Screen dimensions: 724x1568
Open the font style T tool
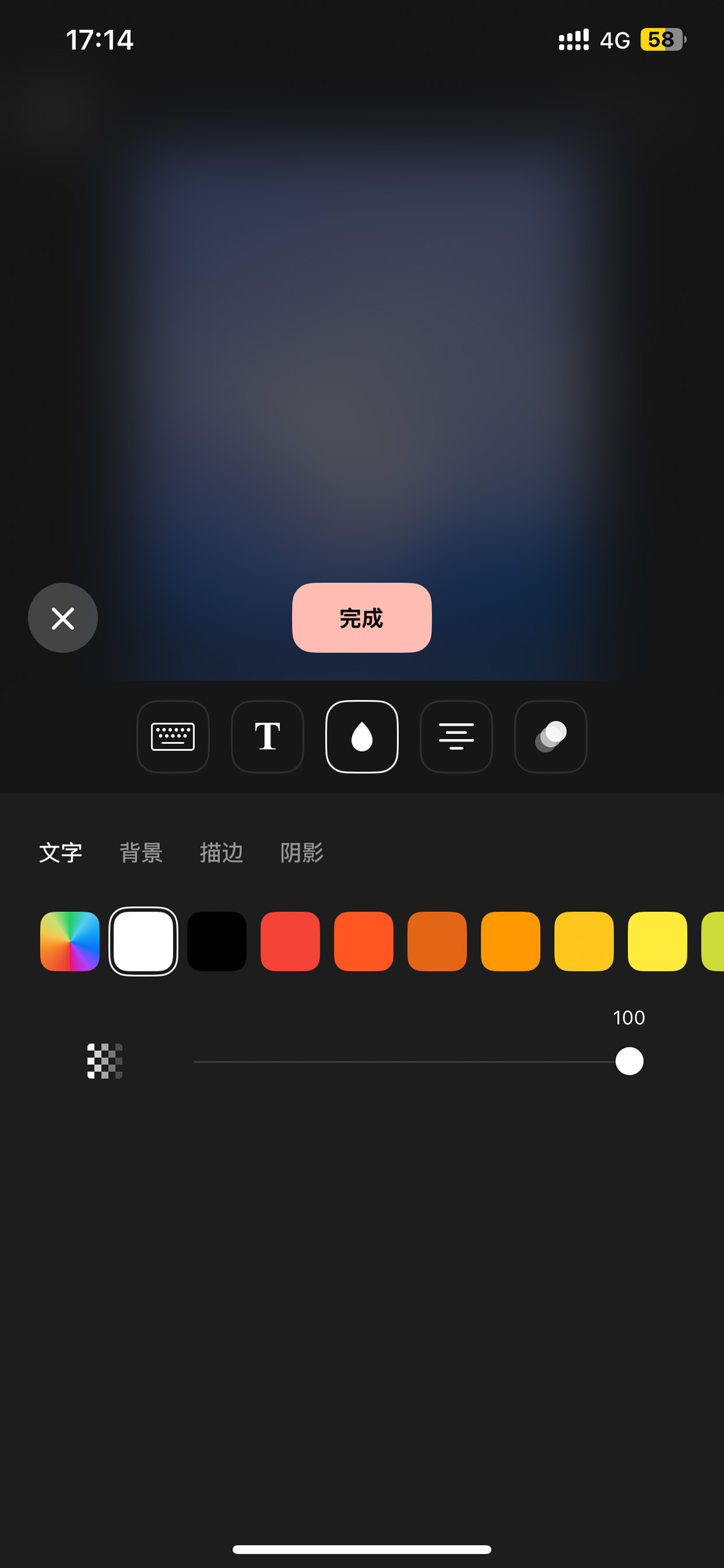tap(267, 737)
